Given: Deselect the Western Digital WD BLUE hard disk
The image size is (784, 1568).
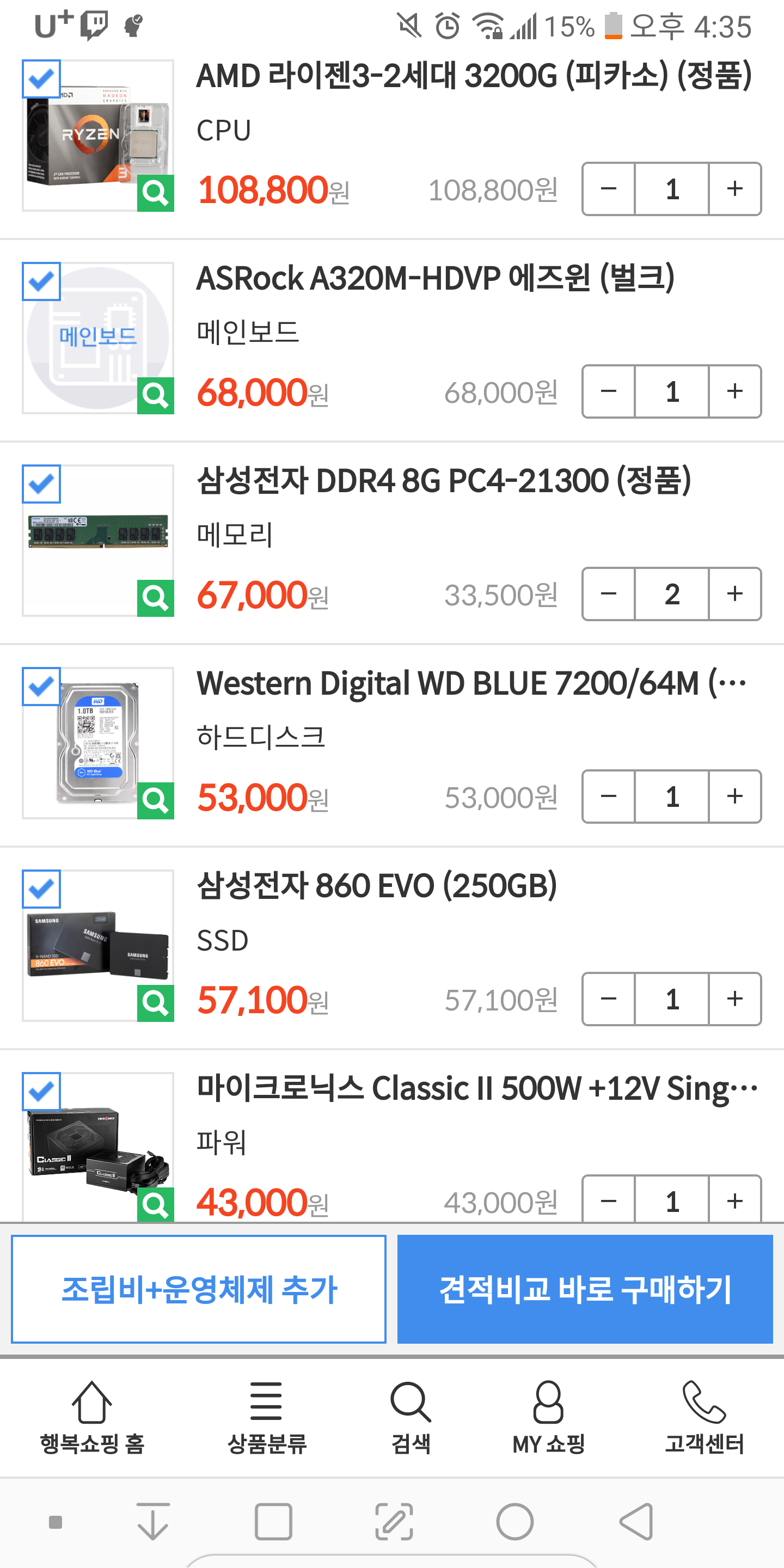Looking at the screenshot, I should [x=41, y=687].
